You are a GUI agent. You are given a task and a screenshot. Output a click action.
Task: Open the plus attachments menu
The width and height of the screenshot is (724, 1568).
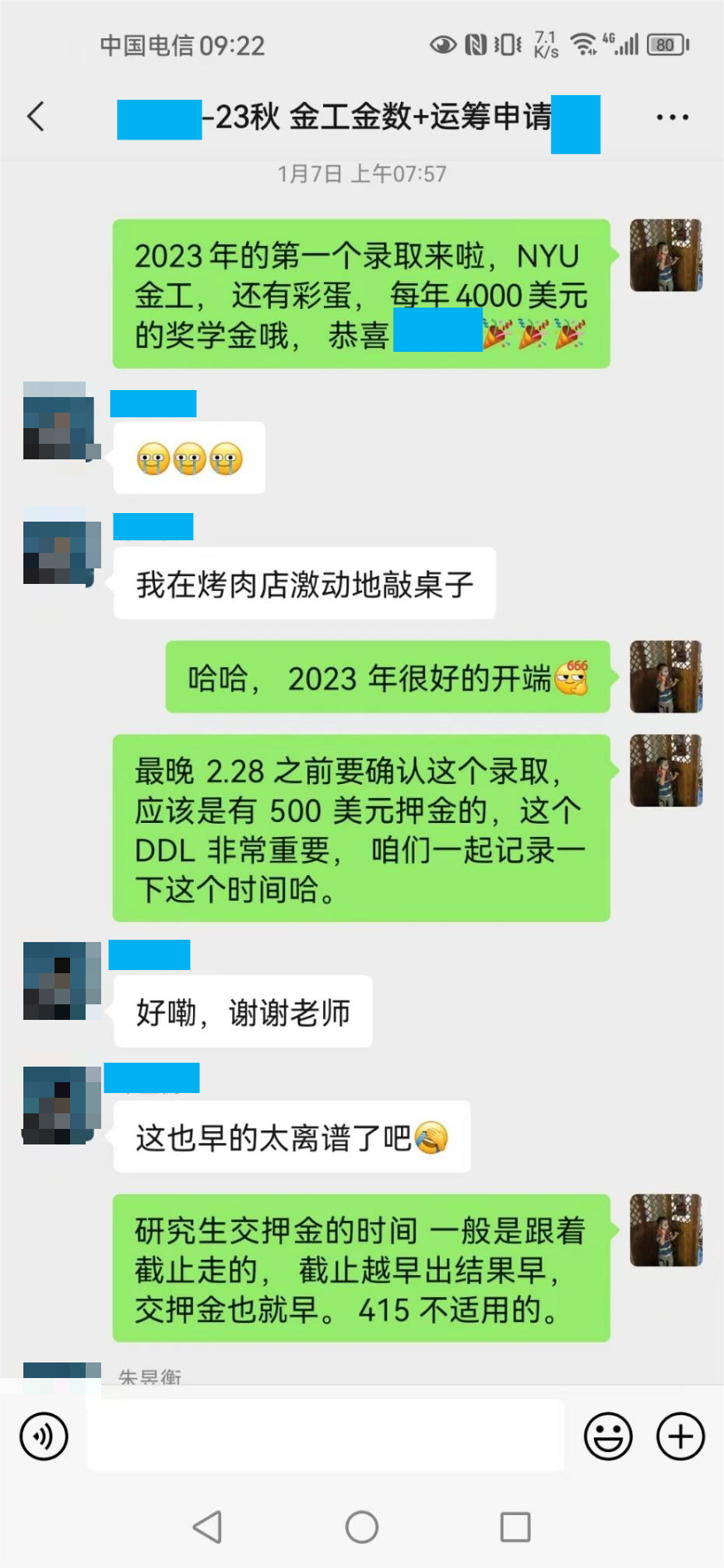680,1436
